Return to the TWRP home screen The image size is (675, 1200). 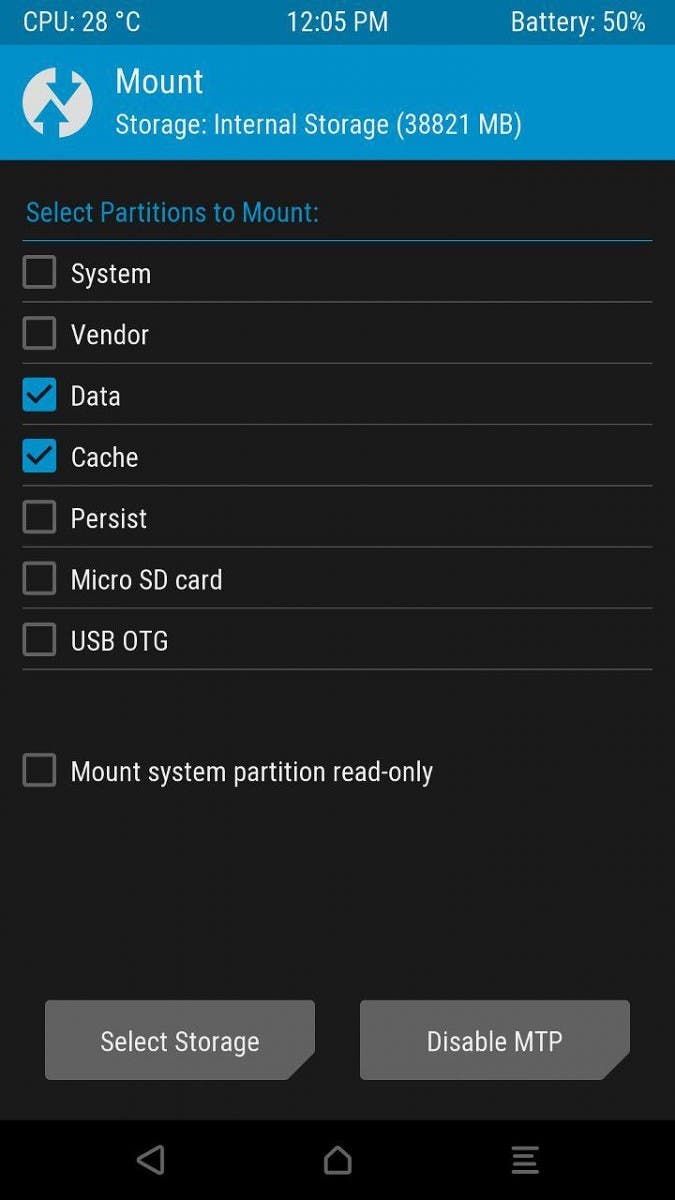click(338, 1160)
